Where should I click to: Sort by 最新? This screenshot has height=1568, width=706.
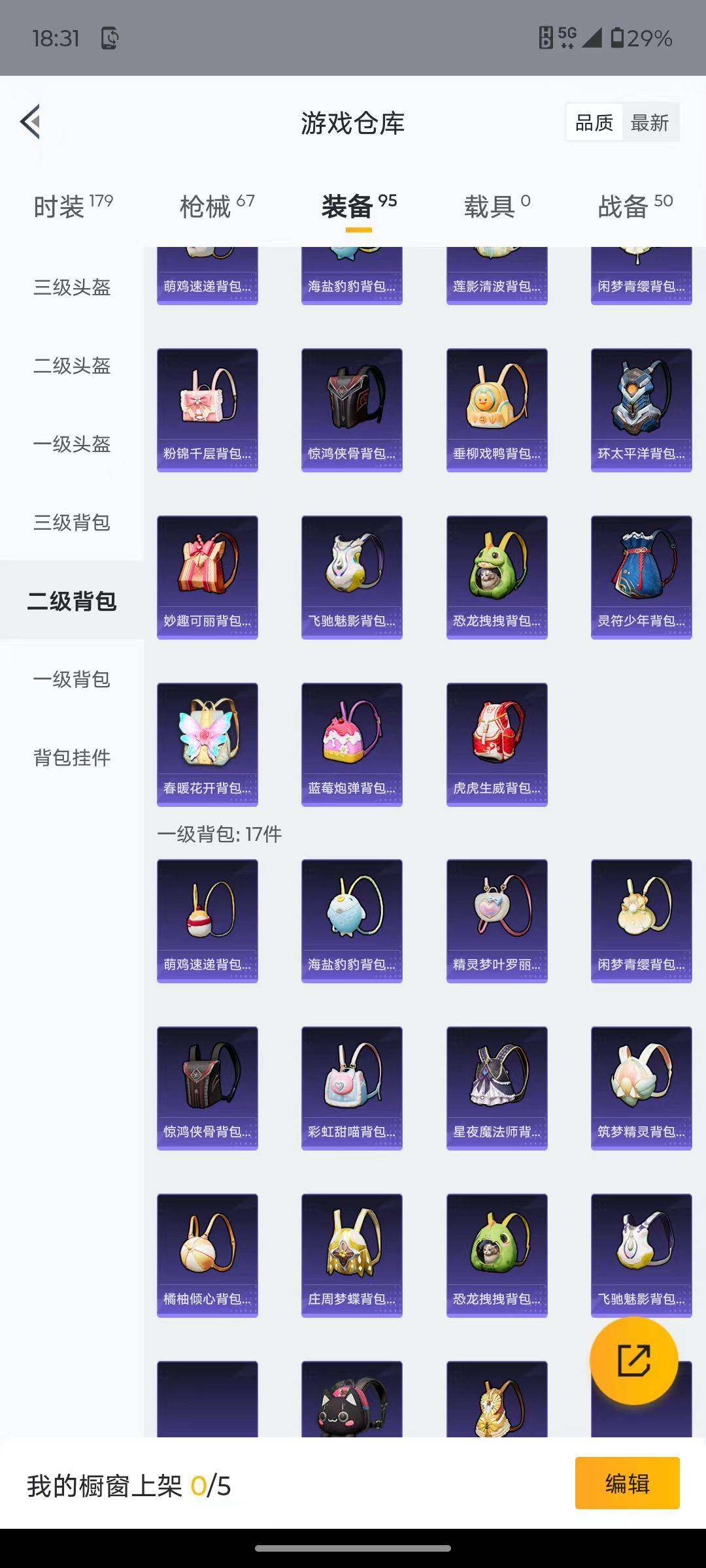[649, 122]
